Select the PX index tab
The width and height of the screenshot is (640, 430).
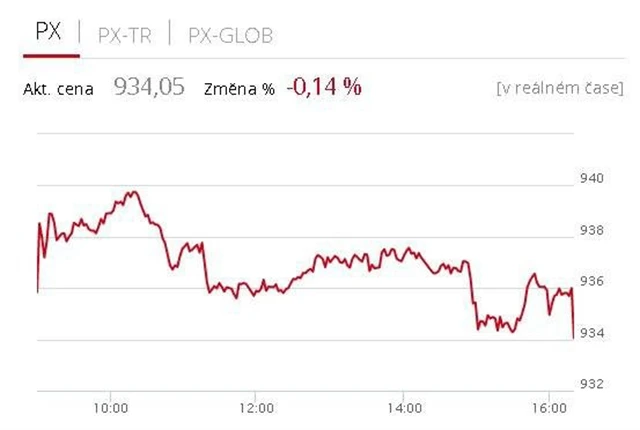48,32
